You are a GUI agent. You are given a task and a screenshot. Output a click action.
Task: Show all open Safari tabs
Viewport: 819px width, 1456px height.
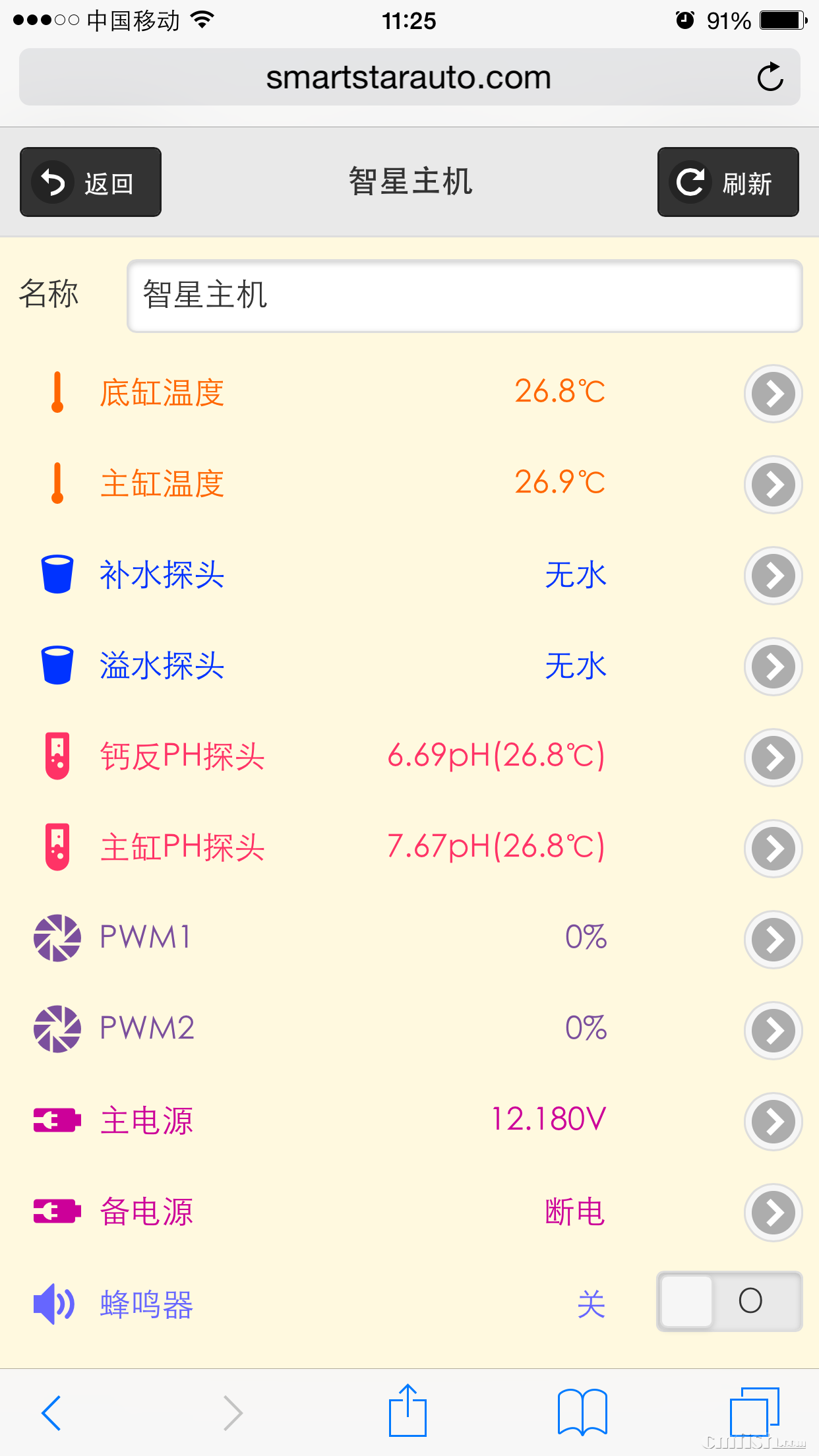(754, 1412)
